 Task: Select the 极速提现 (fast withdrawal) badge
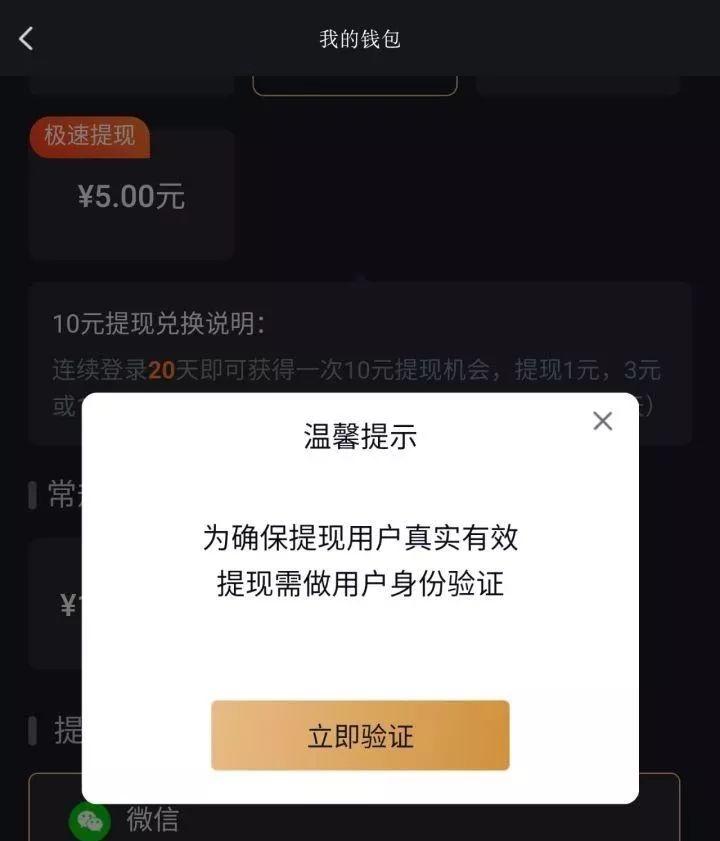click(x=89, y=137)
